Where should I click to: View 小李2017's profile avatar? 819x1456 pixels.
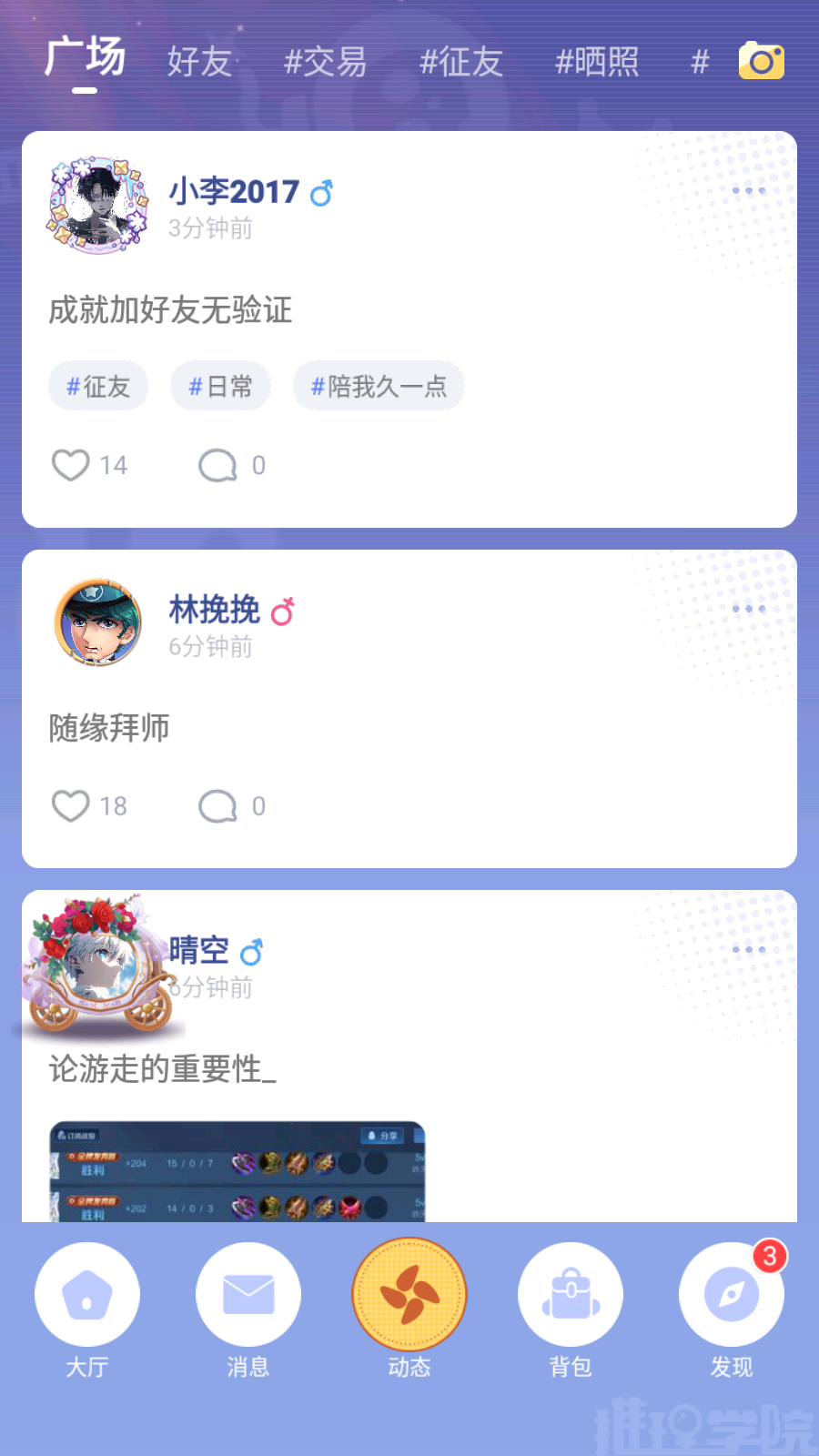click(x=97, y=204)
